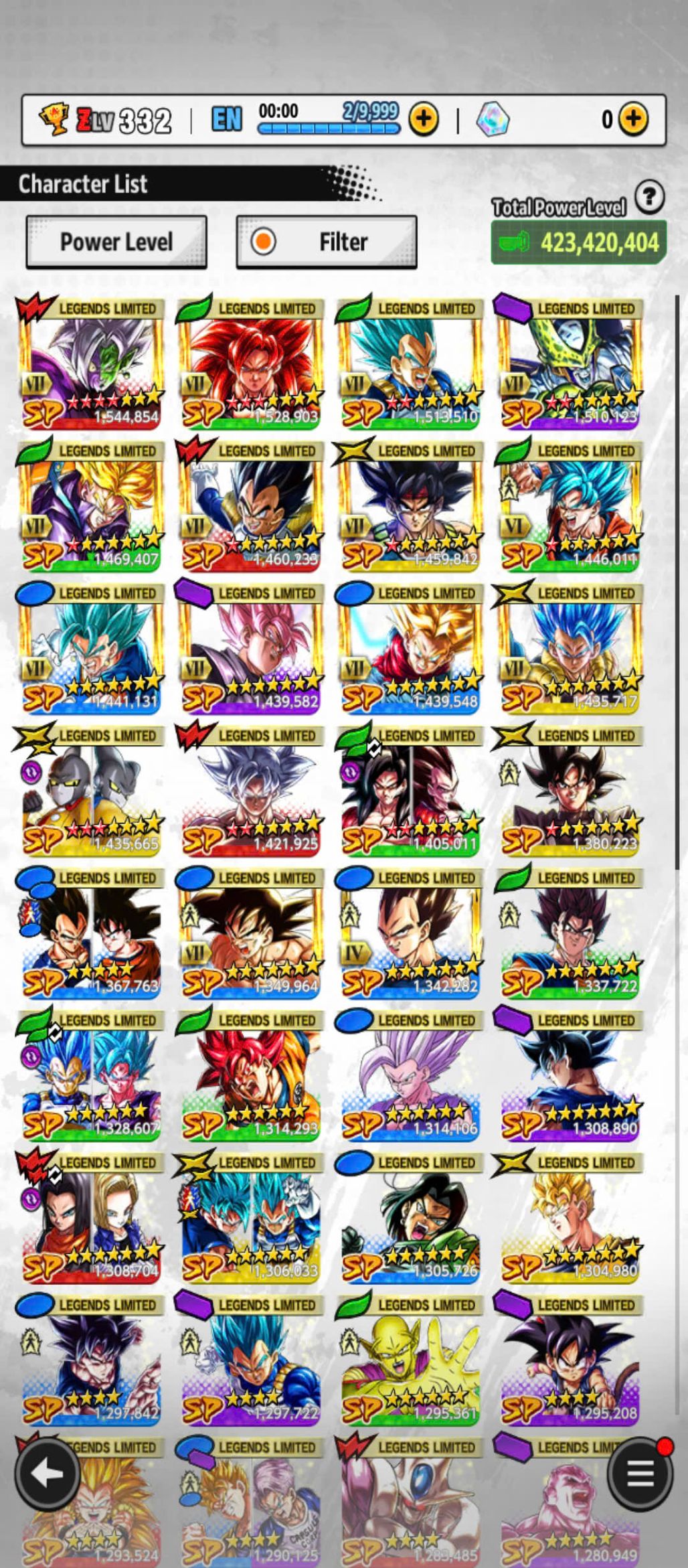The height and width of the screenshot is (1568, 688).
Task: Open character card showing 1,421,925
Action: pos(250,792)
